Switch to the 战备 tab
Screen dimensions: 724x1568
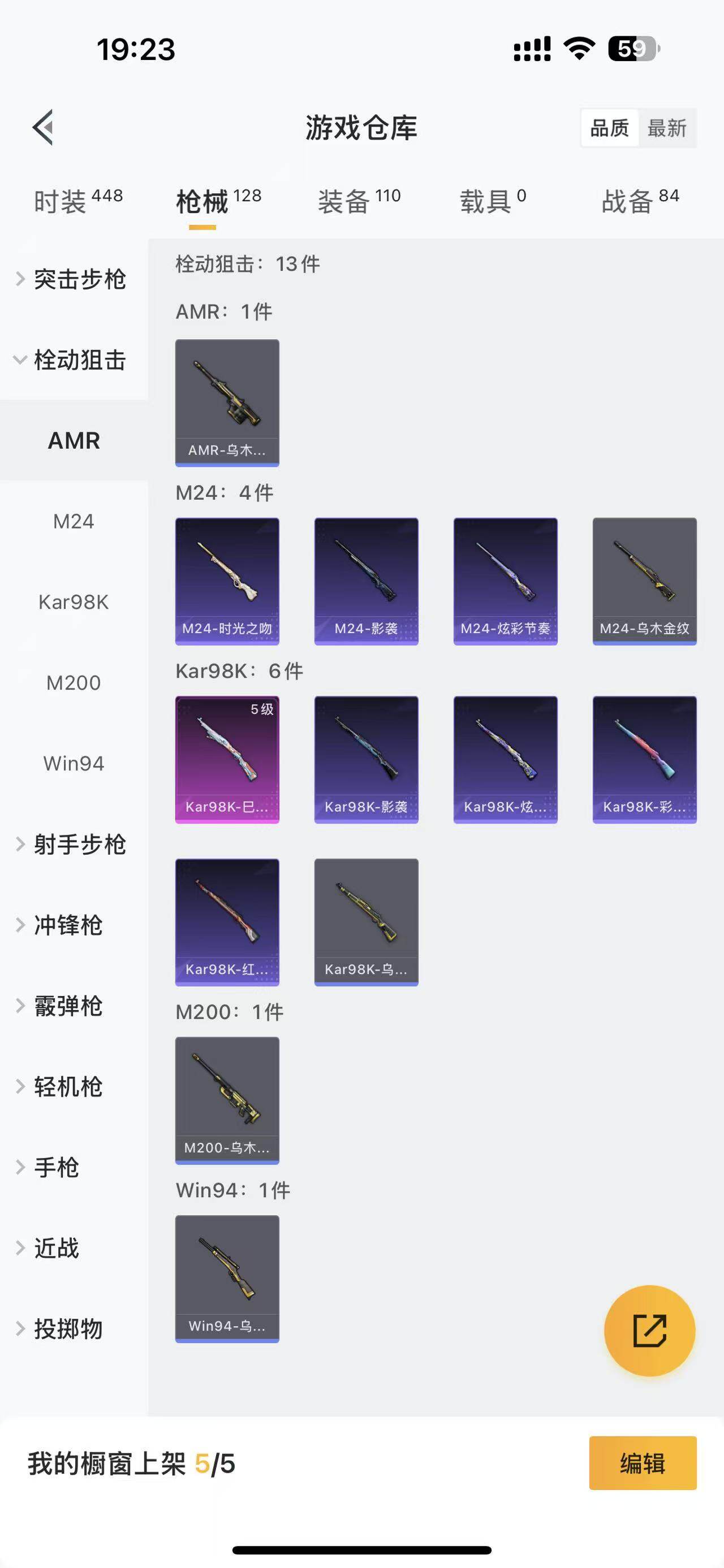(x=640, y=201)
